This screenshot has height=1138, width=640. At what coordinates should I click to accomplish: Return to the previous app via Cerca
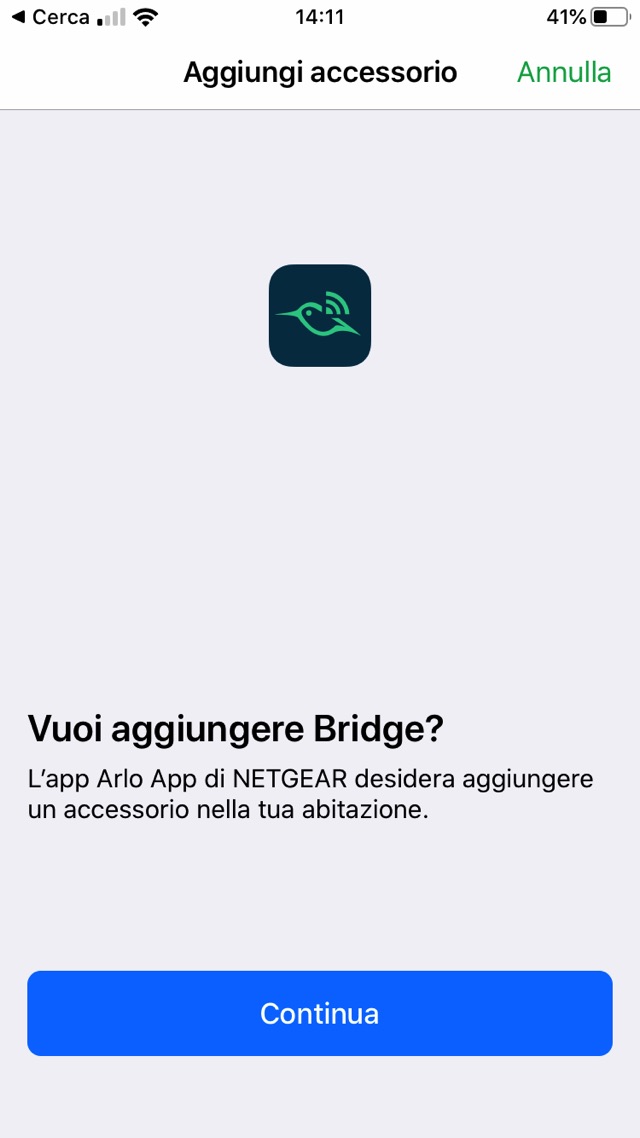coord(50,17)
